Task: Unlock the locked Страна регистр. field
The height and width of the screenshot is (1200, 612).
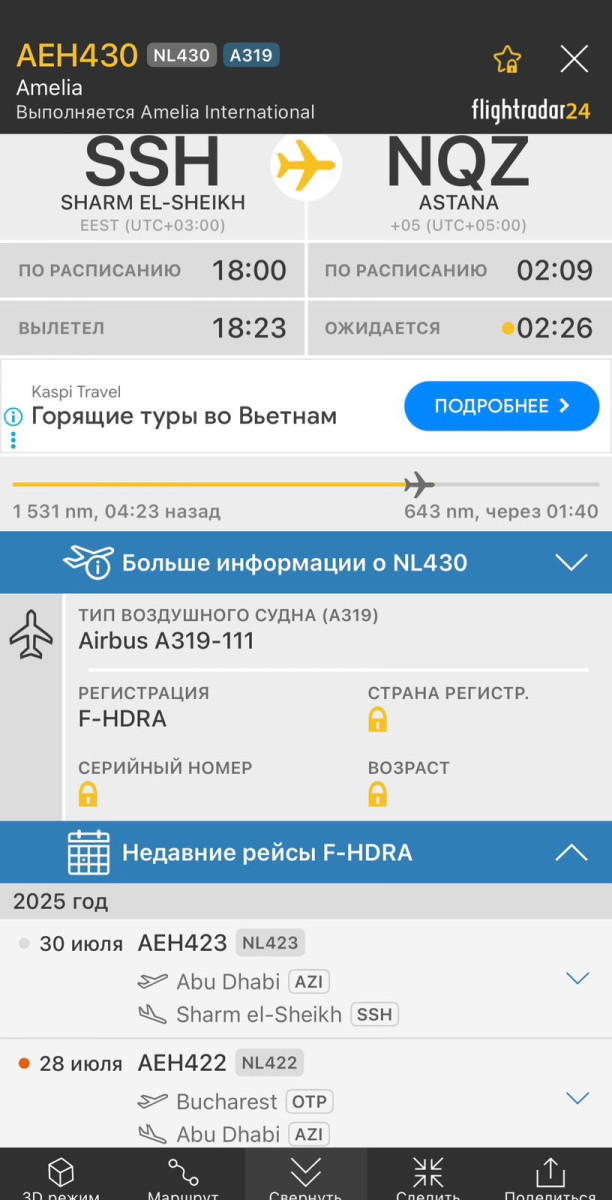Action: (377, 719)
